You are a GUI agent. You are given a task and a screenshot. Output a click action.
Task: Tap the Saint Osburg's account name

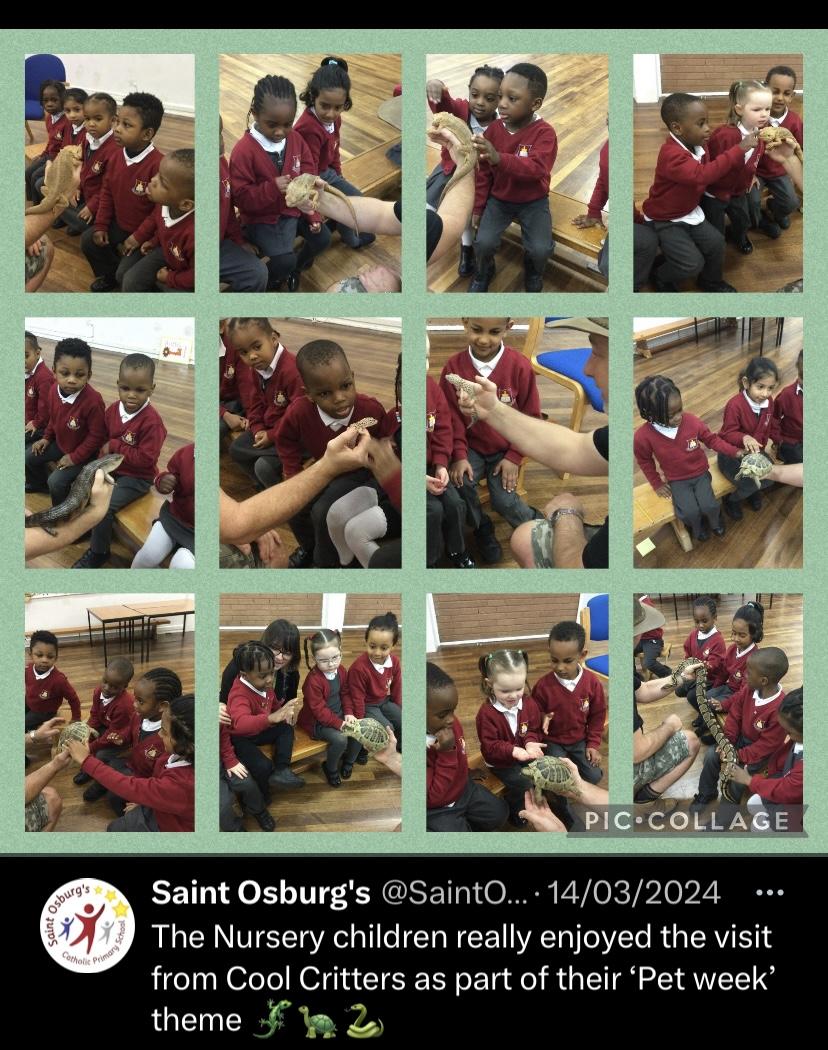261,893
